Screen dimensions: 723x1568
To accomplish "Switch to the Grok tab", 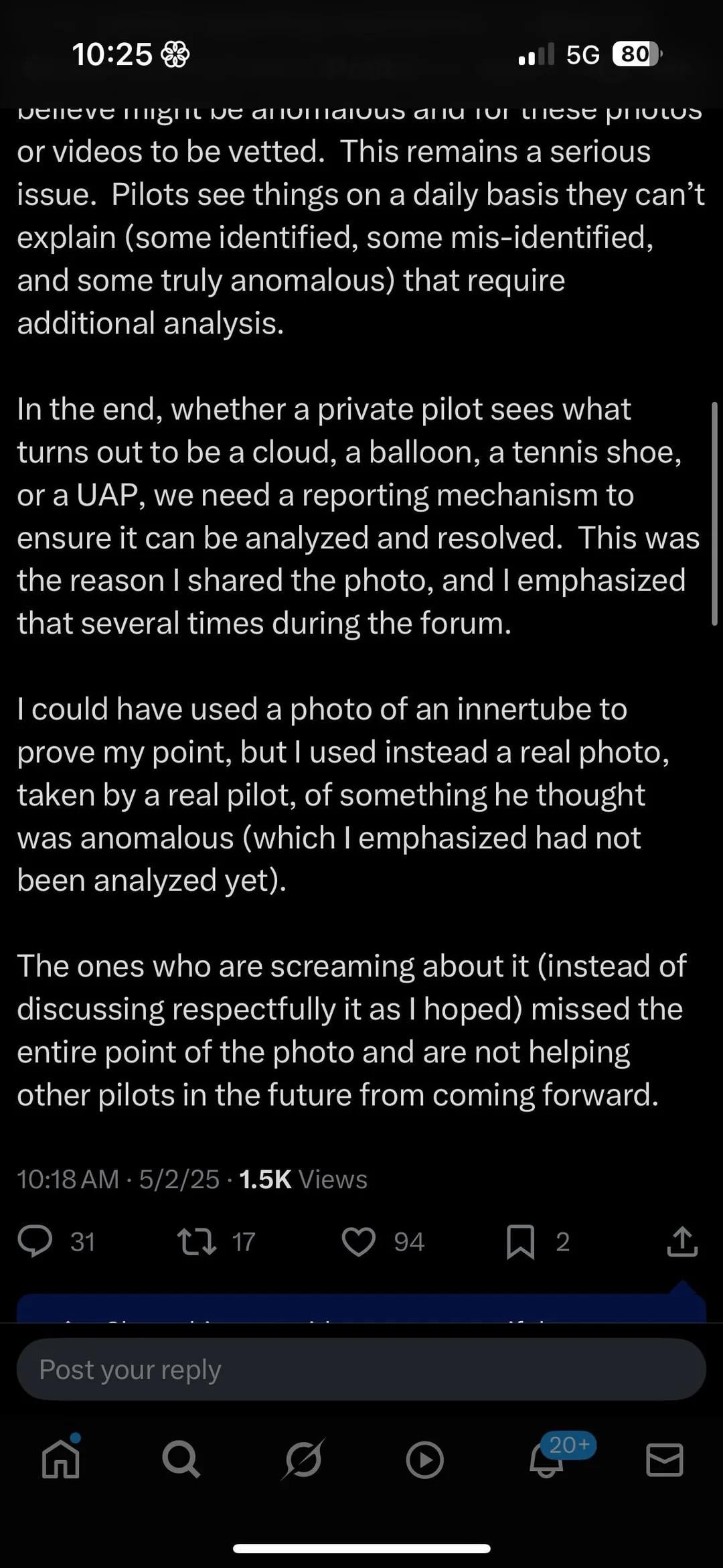I will click(x=303, y=1460).
